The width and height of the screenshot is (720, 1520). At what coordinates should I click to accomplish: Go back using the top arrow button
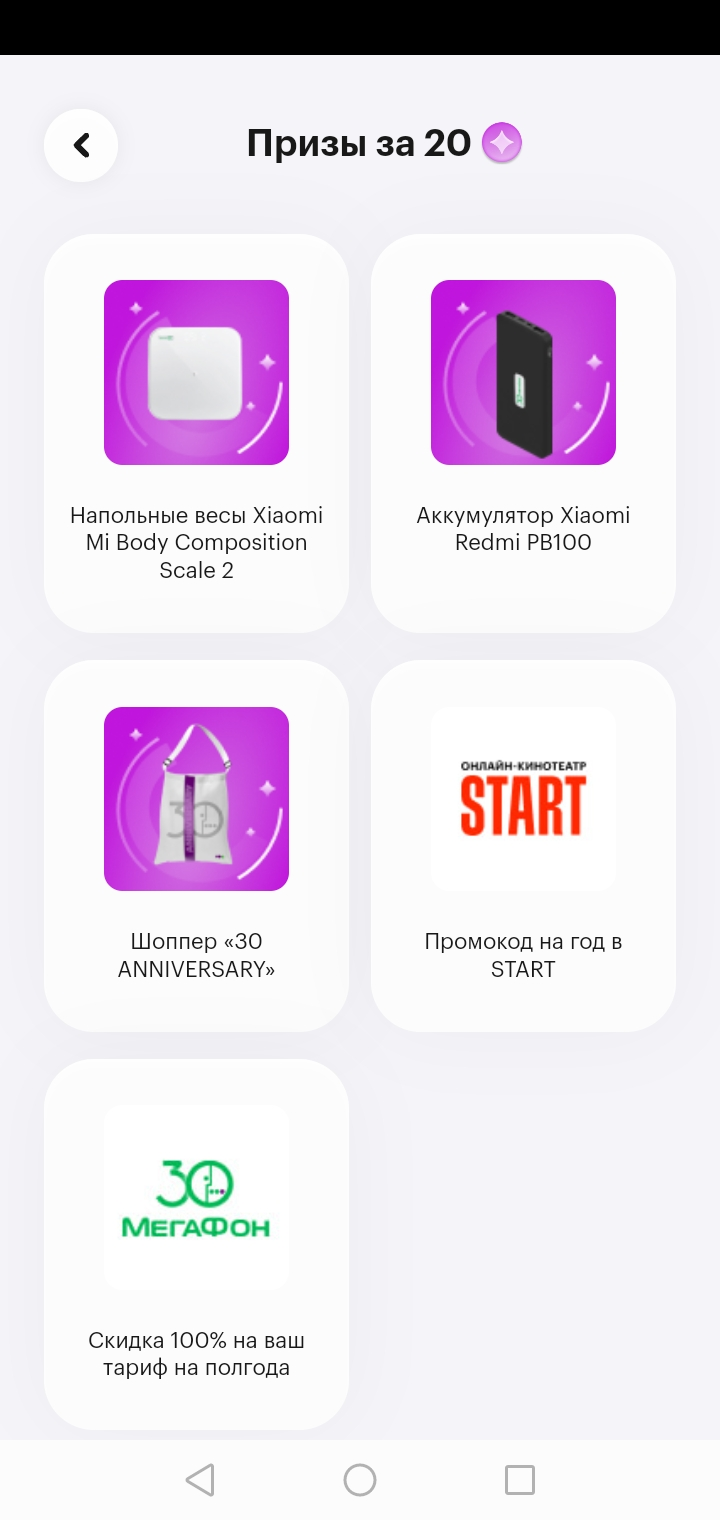[81, 145]
